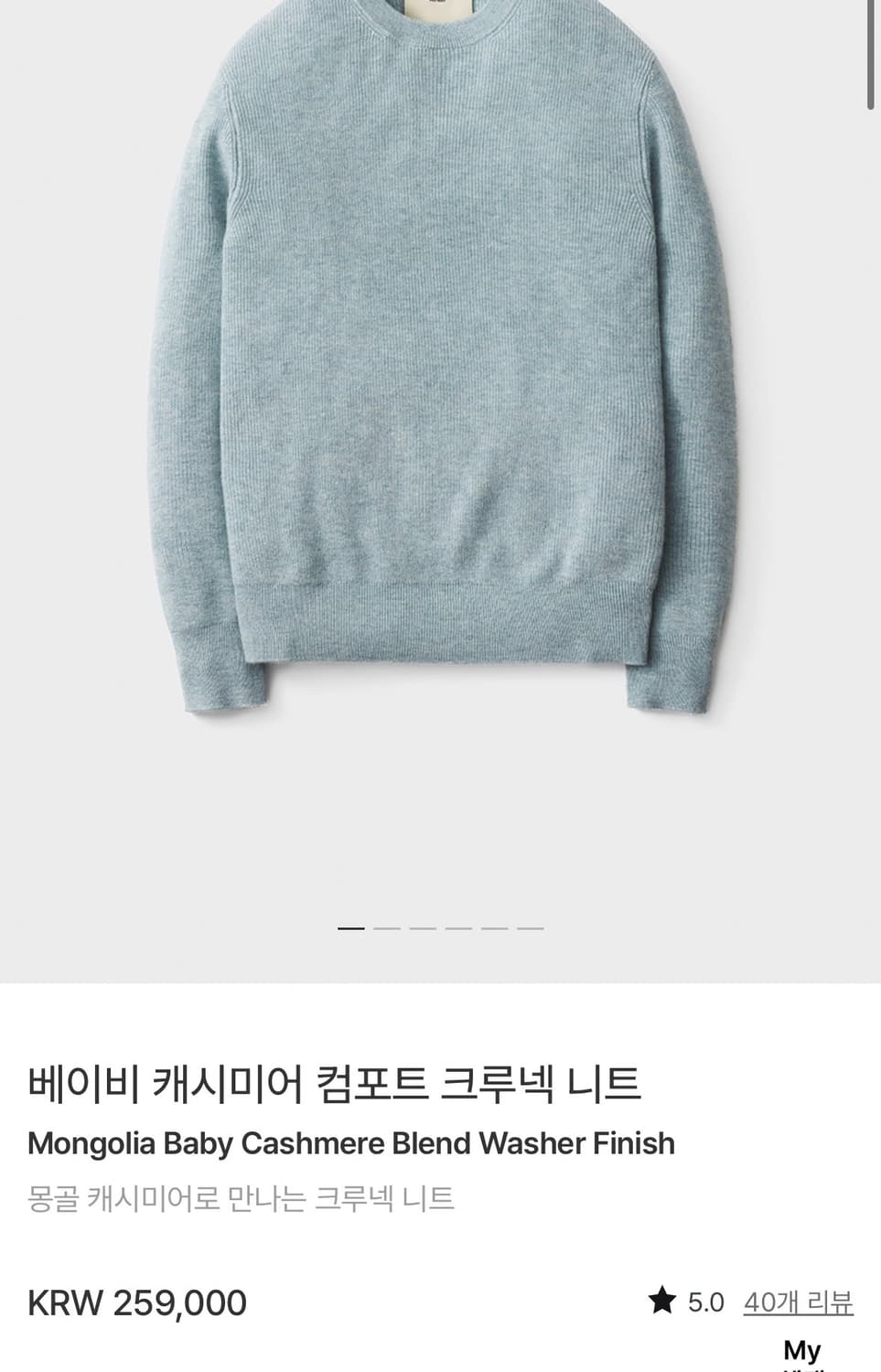Select the fifth carousel indicator bar
This screenshot has width=881, height=1372.
pyautogui.click(x=493, y=927)
